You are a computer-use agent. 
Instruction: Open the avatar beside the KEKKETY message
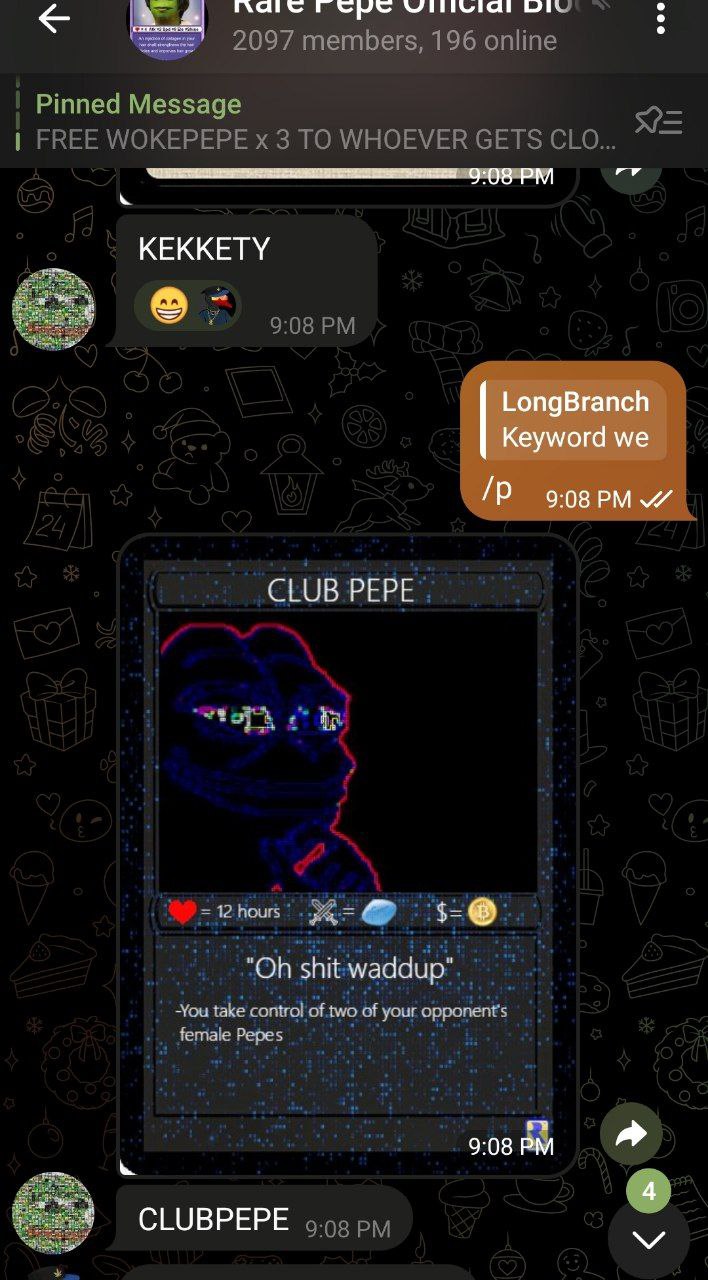point(53,310)
